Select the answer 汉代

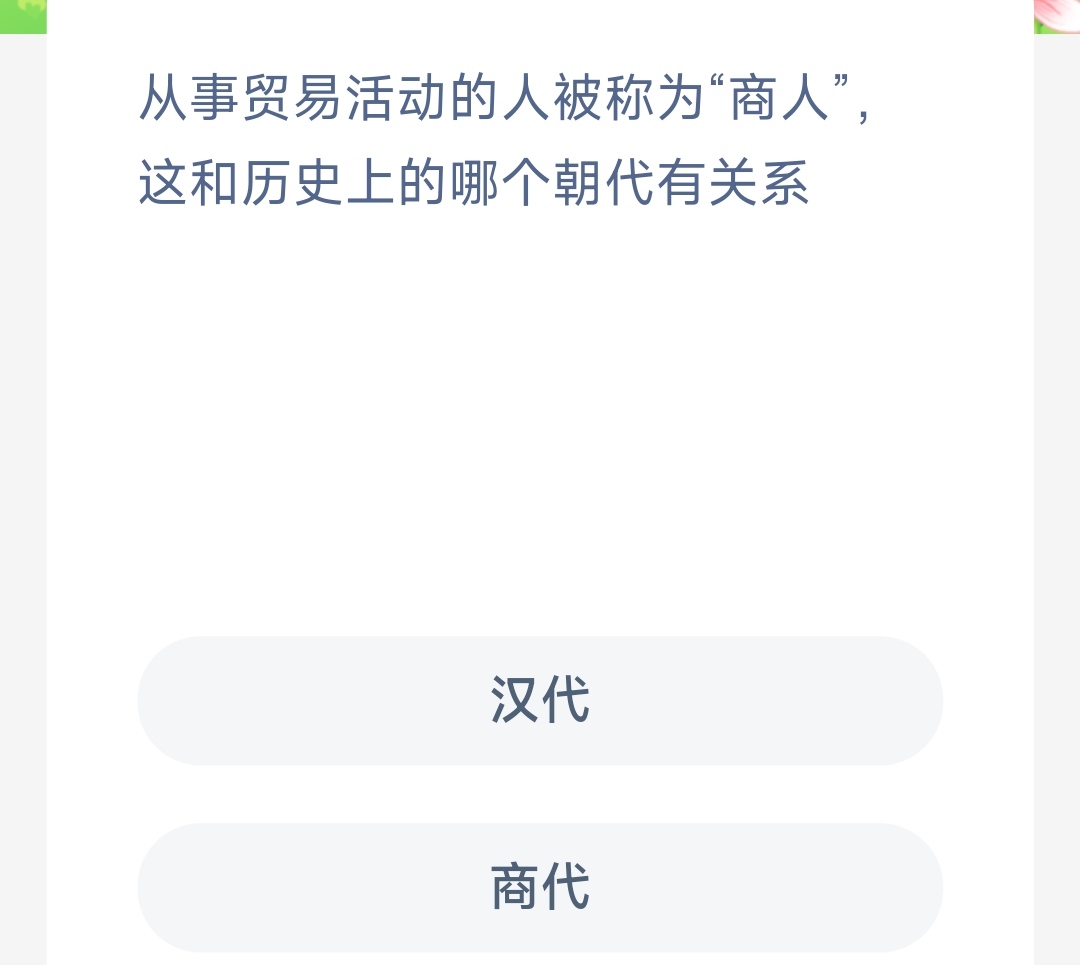coord(540,700)
